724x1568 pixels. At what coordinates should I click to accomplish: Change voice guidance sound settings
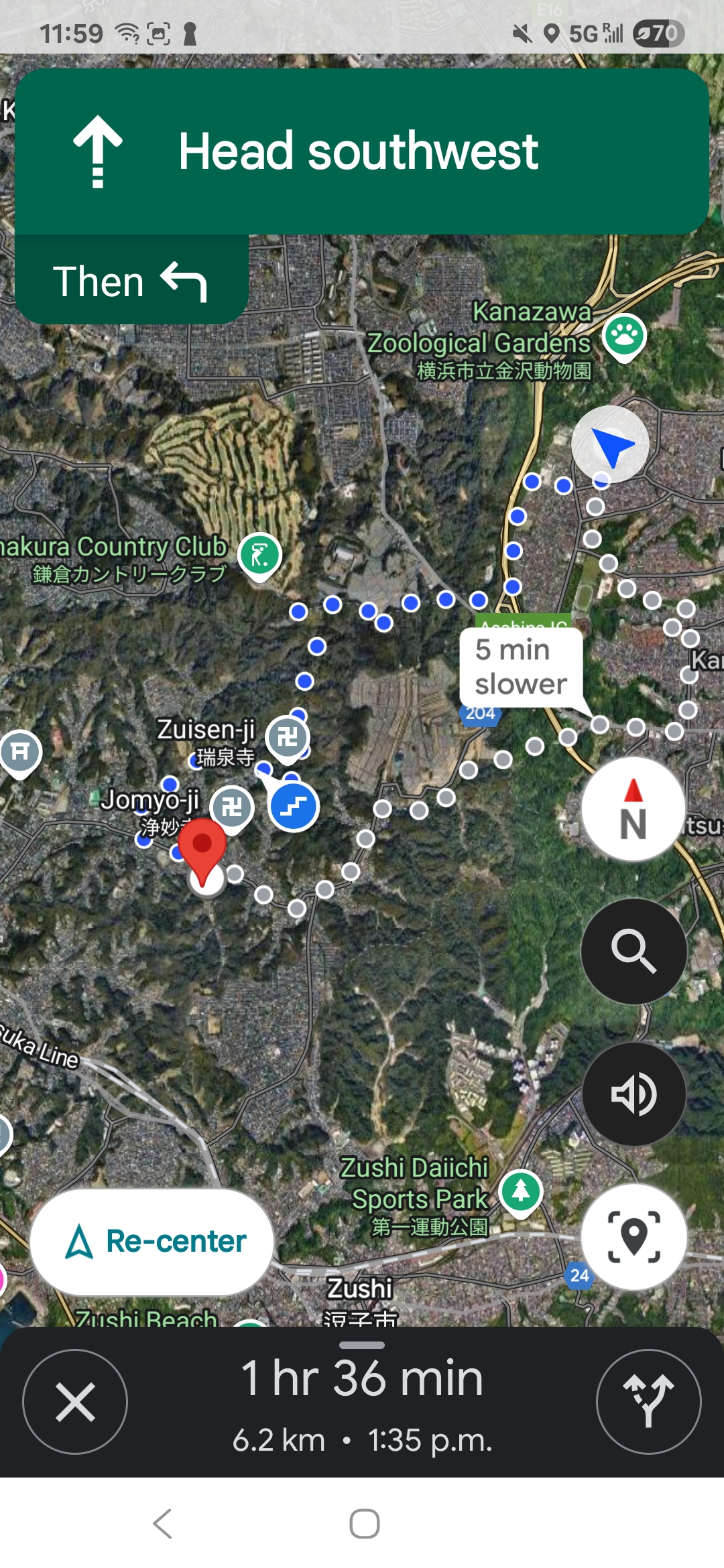click(633, 1094)
